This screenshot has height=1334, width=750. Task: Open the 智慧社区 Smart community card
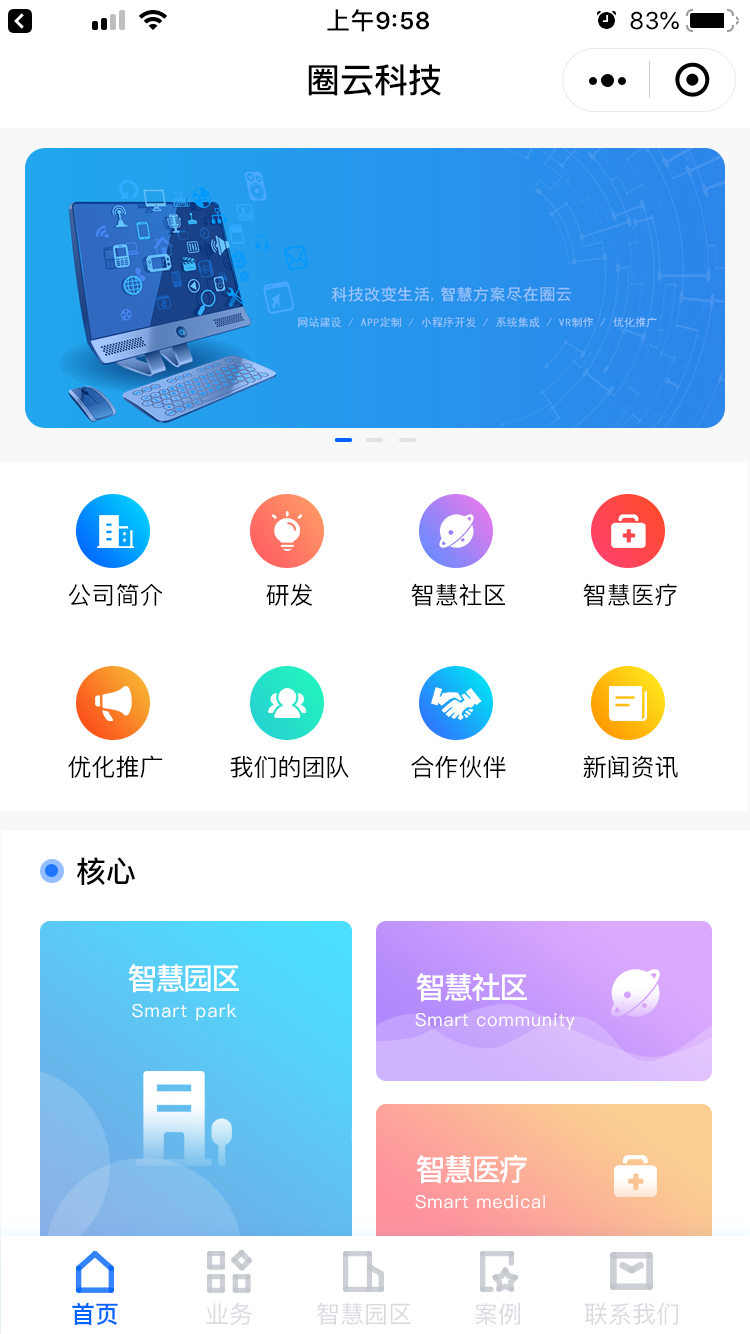point(543,1000)
